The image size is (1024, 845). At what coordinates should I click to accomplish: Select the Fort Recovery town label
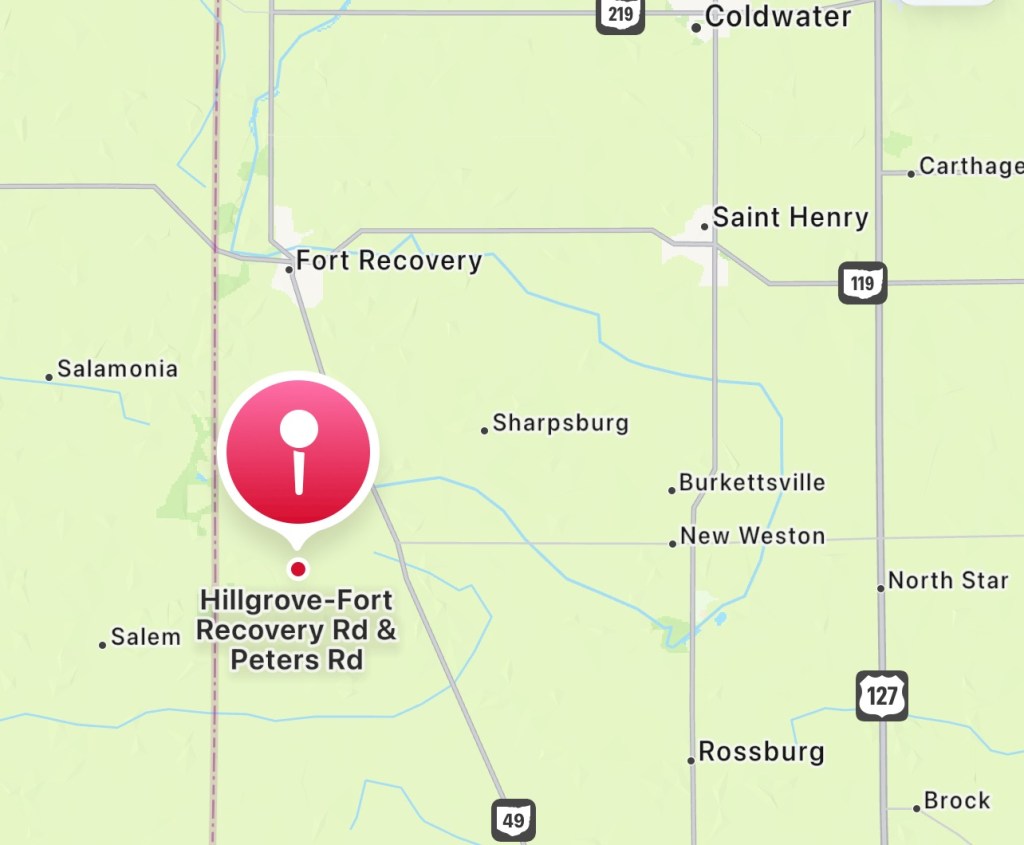388,262
